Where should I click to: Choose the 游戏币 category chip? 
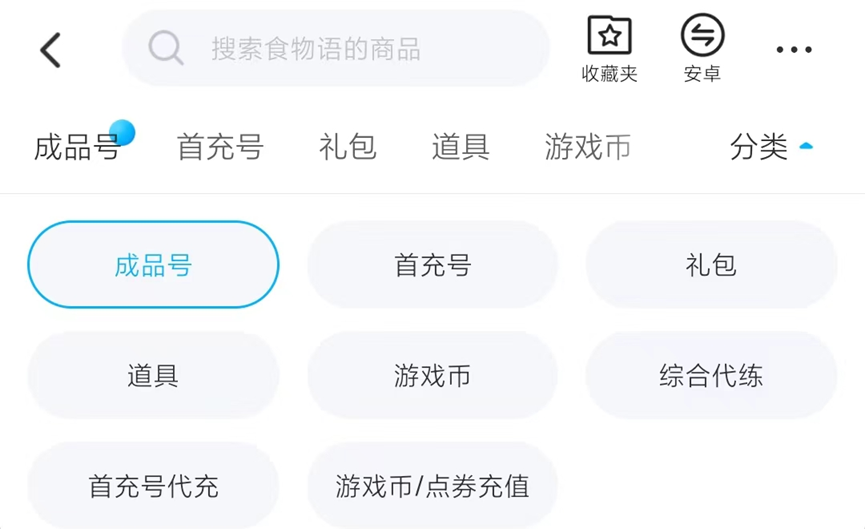tap(432, 376)
